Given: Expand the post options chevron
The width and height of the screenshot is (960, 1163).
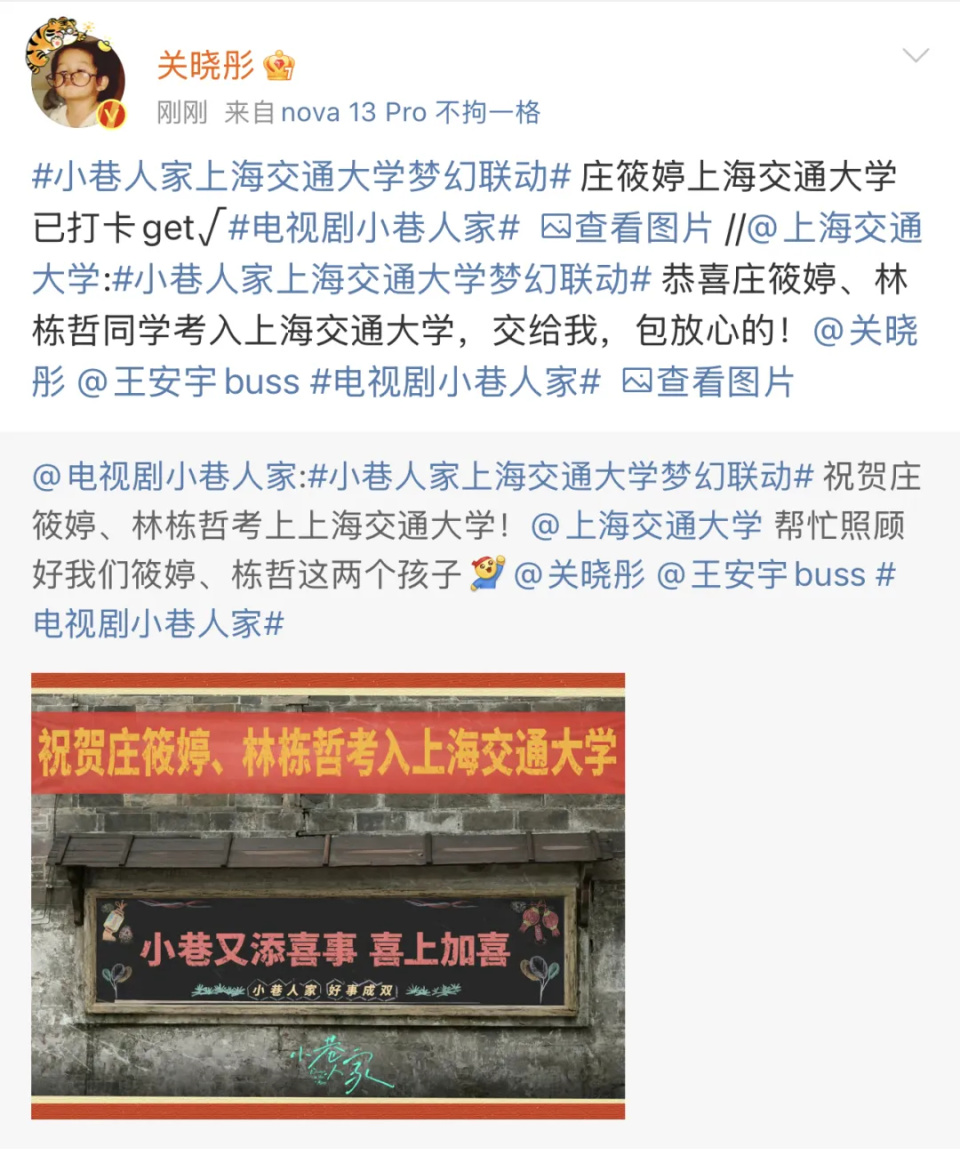Looking at the screenshot, I should click(x=915, y=55).
